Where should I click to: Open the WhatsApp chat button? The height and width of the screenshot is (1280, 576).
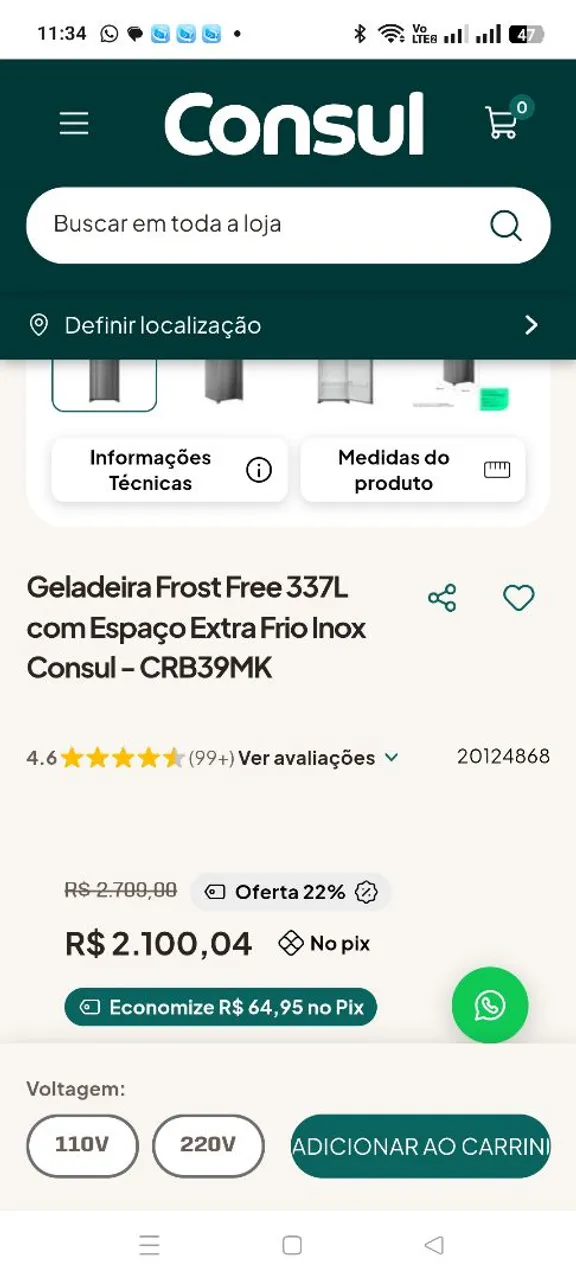[490, 1005]
